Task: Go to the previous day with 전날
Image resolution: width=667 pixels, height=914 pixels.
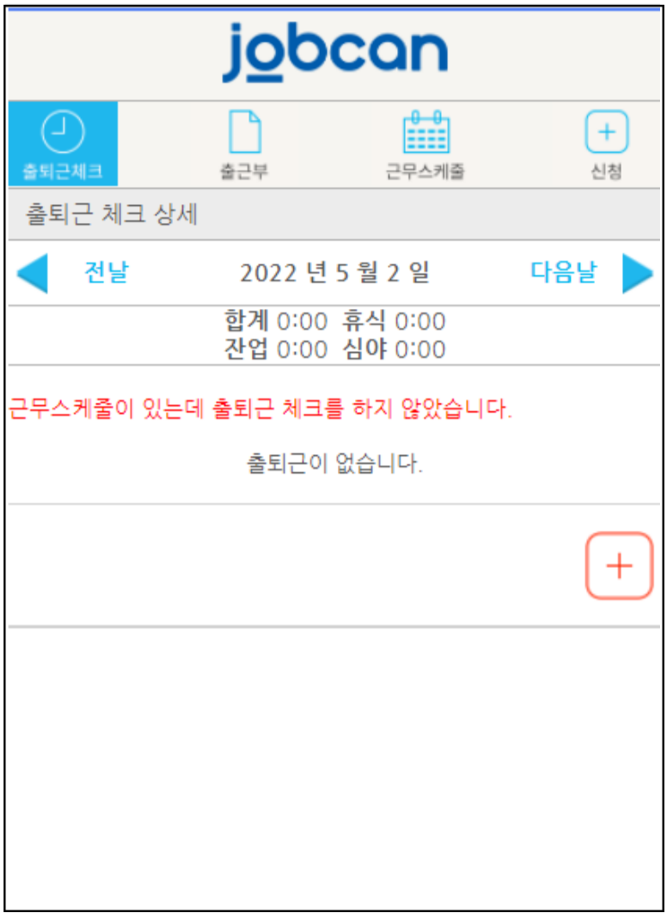Action: pyautogui.click(x=105, y=273)
